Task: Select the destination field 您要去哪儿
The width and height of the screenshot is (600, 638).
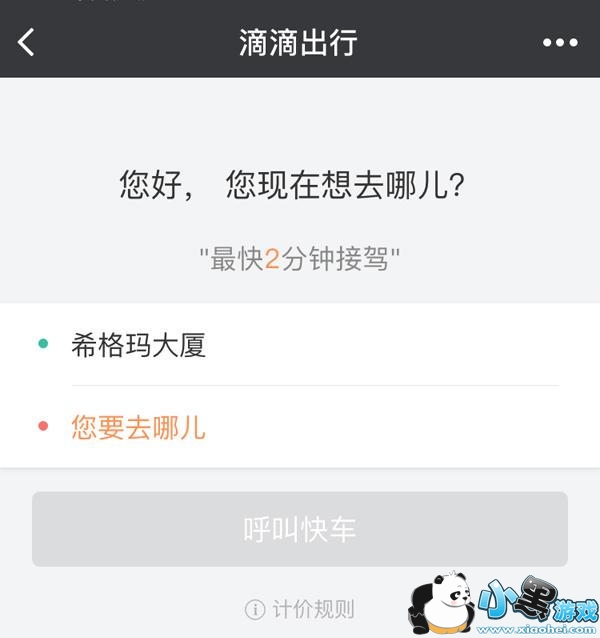Action: 138,428
